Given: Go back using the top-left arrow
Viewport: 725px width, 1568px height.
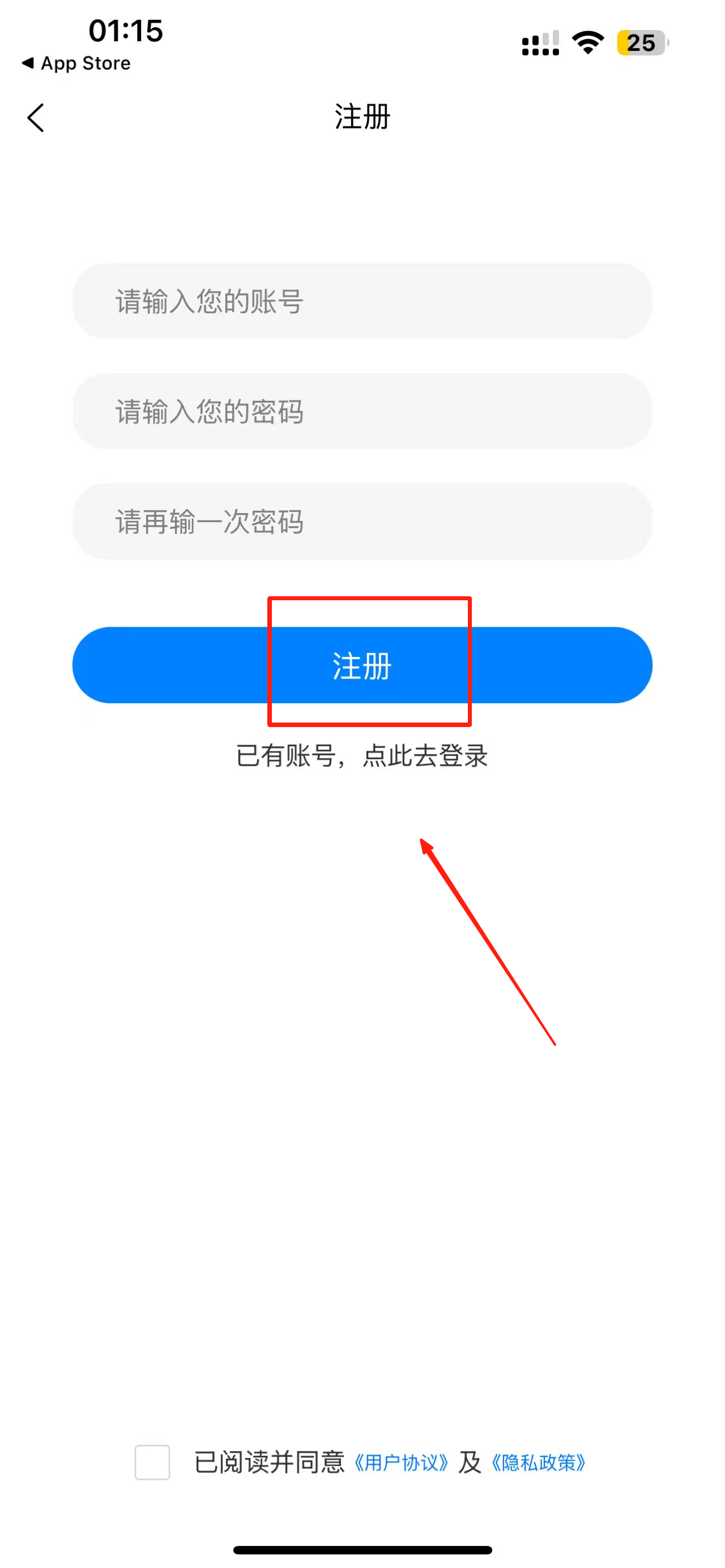Looking at the screenshot, I should click(36, 117).
